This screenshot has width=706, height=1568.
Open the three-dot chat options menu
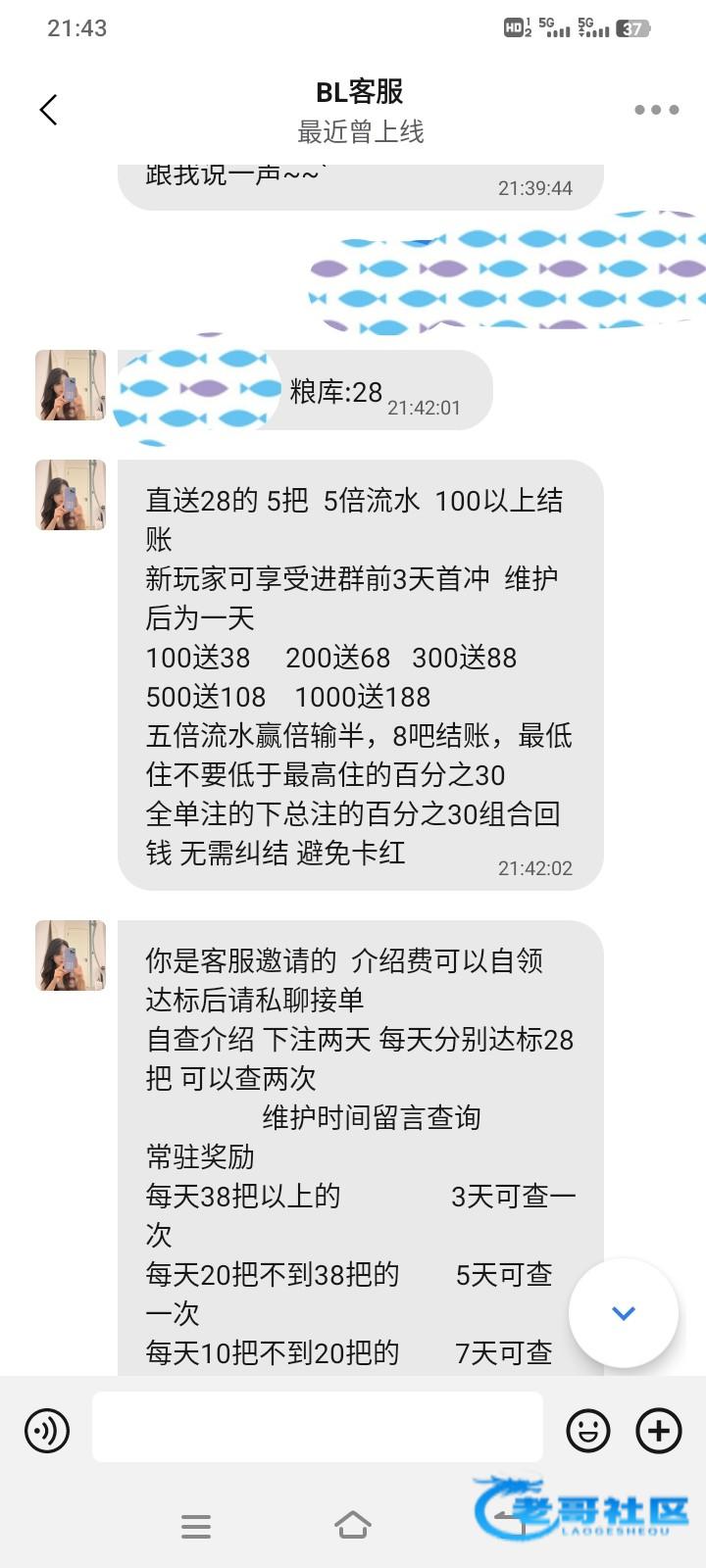pyautogui.click(x=656, y=110)
